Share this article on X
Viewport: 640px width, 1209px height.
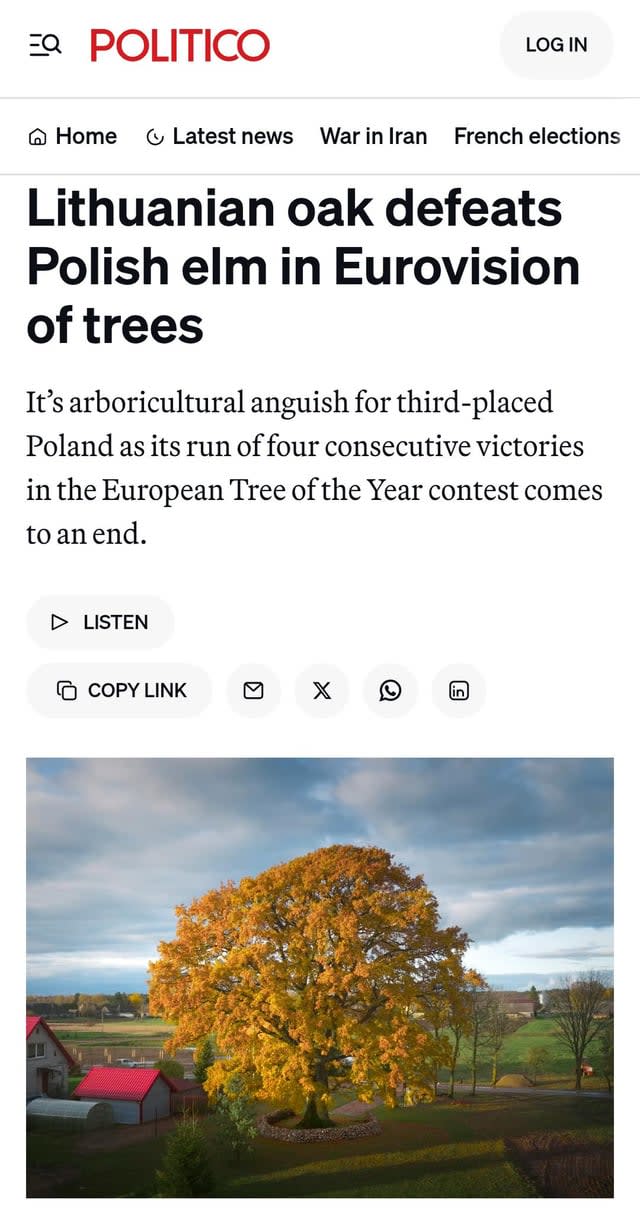322,690
